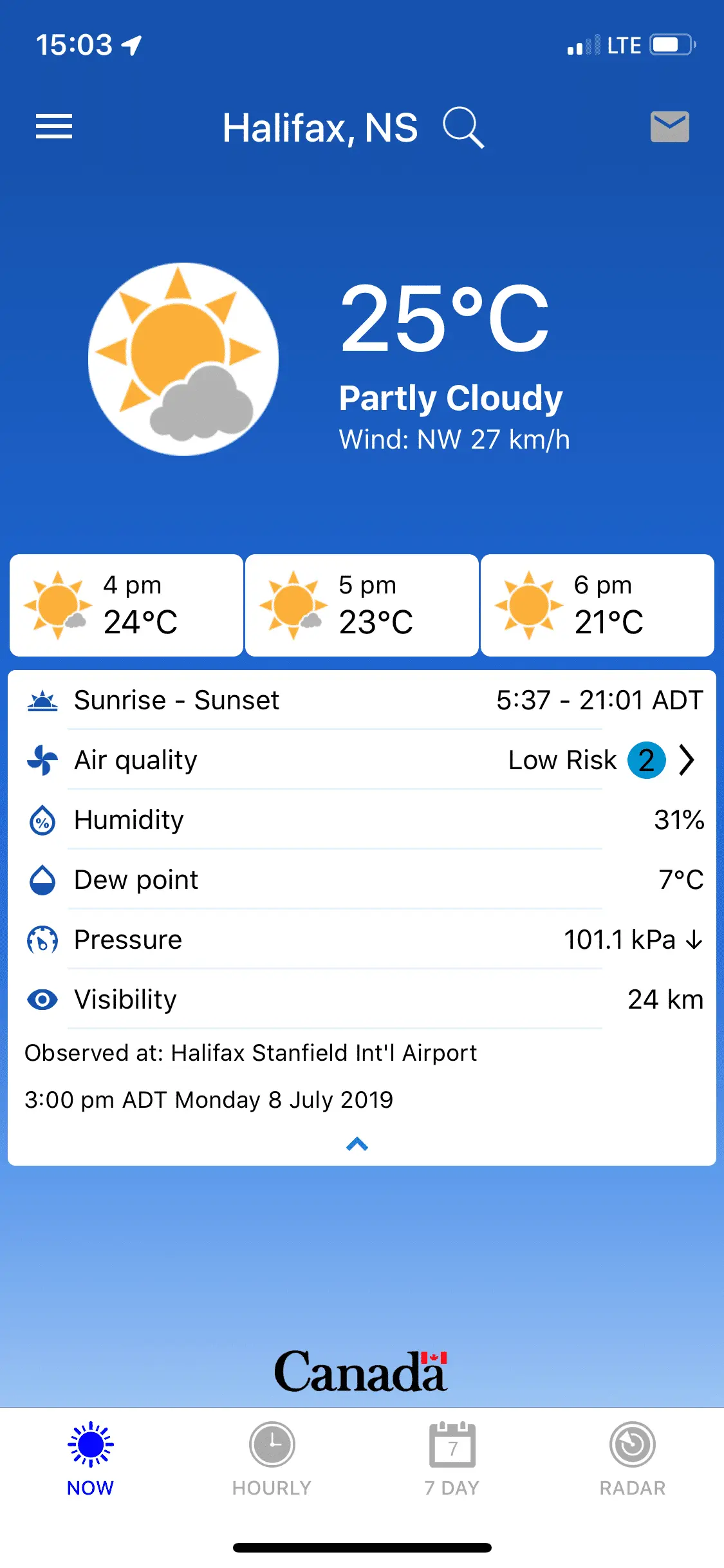Switch to the 7 Day tab
724x1568 pixels.
[x=452, y=1459]
